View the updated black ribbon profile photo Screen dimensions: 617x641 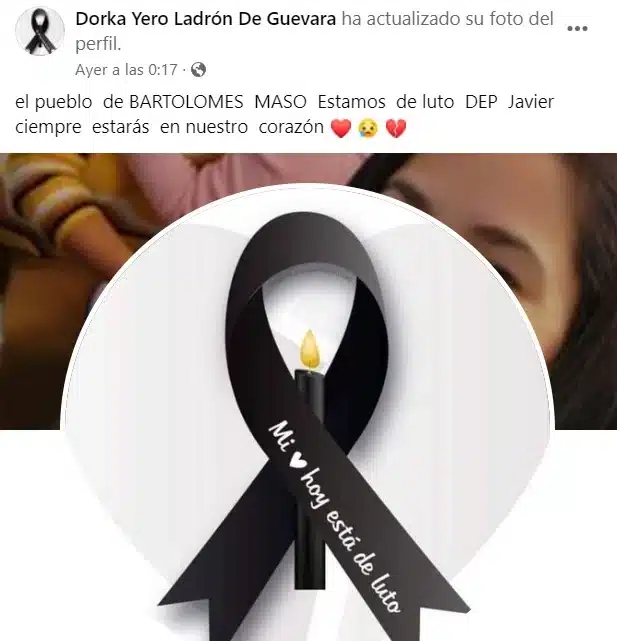tap(308, 420)
